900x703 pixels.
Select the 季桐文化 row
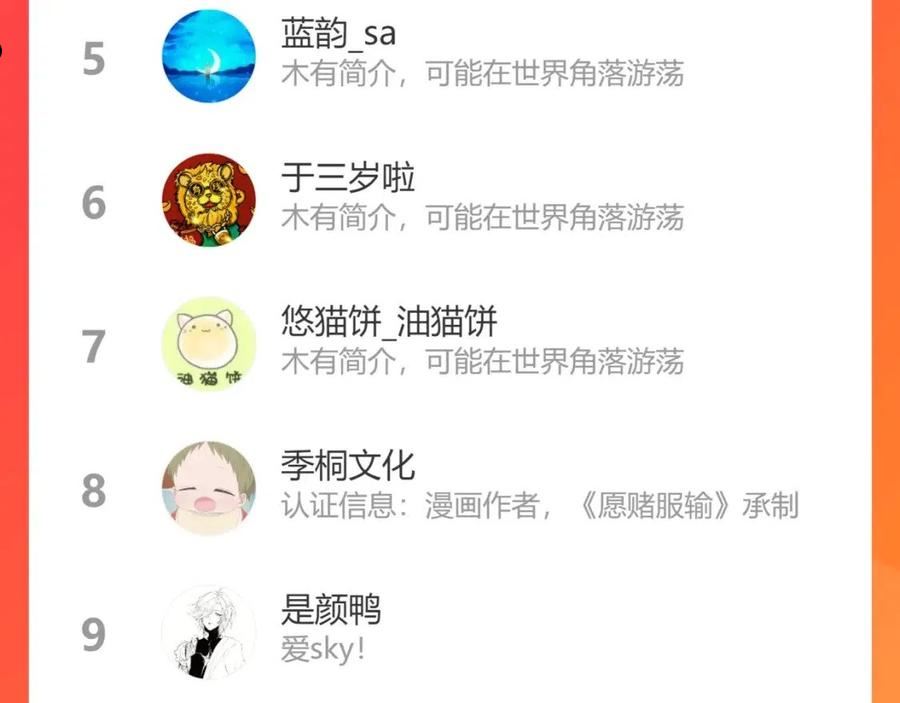tap(450, 488)
